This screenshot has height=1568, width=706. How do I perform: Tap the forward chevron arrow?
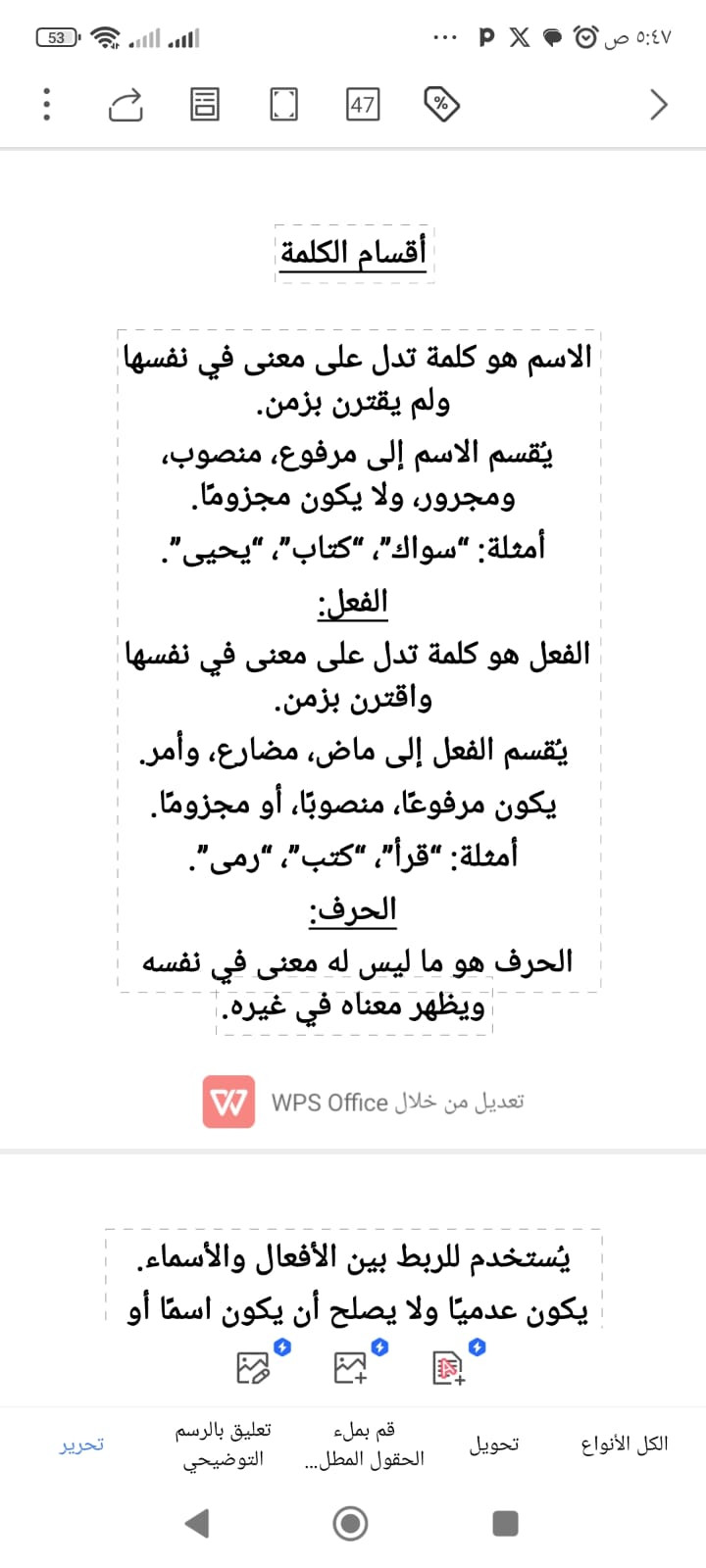click(659, 104)
